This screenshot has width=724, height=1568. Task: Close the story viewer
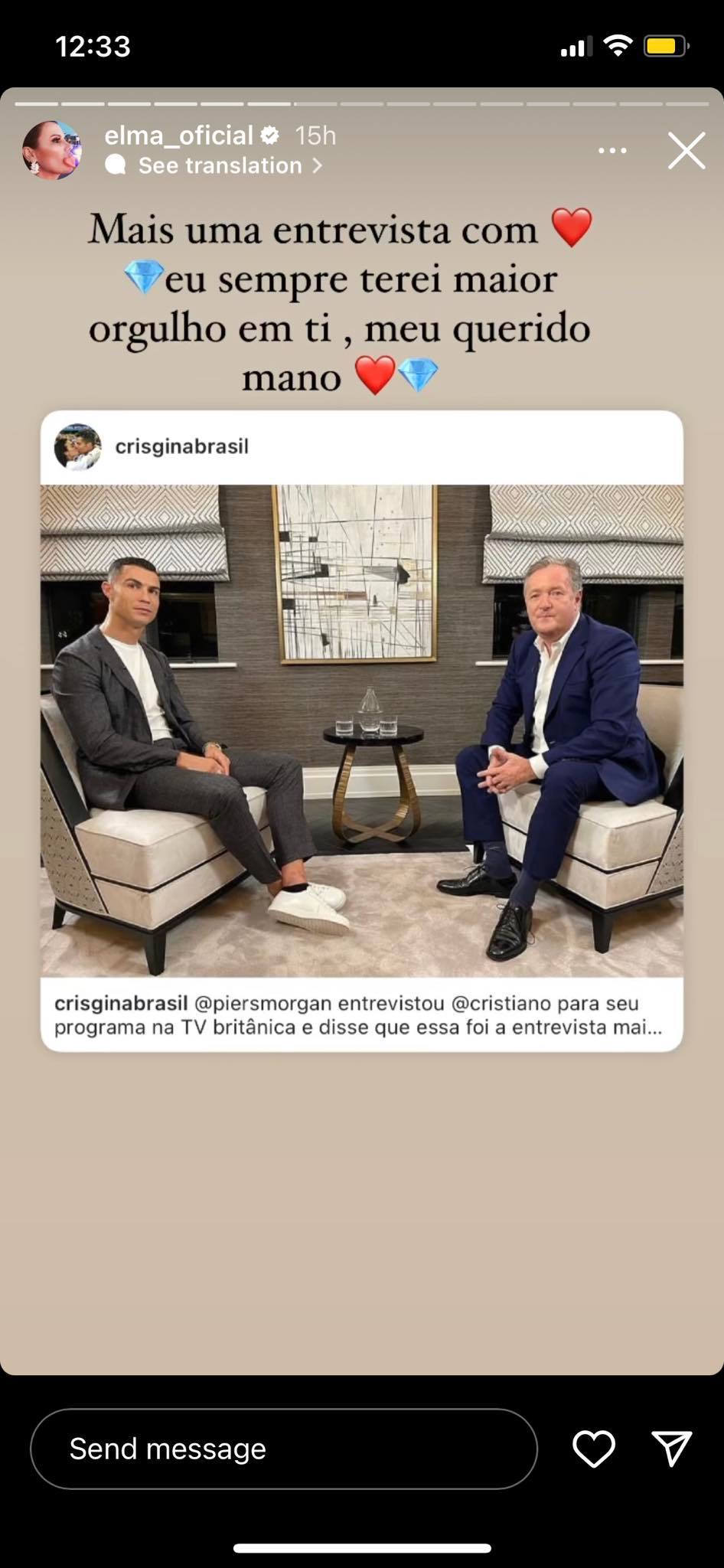(x=686, y=150)
